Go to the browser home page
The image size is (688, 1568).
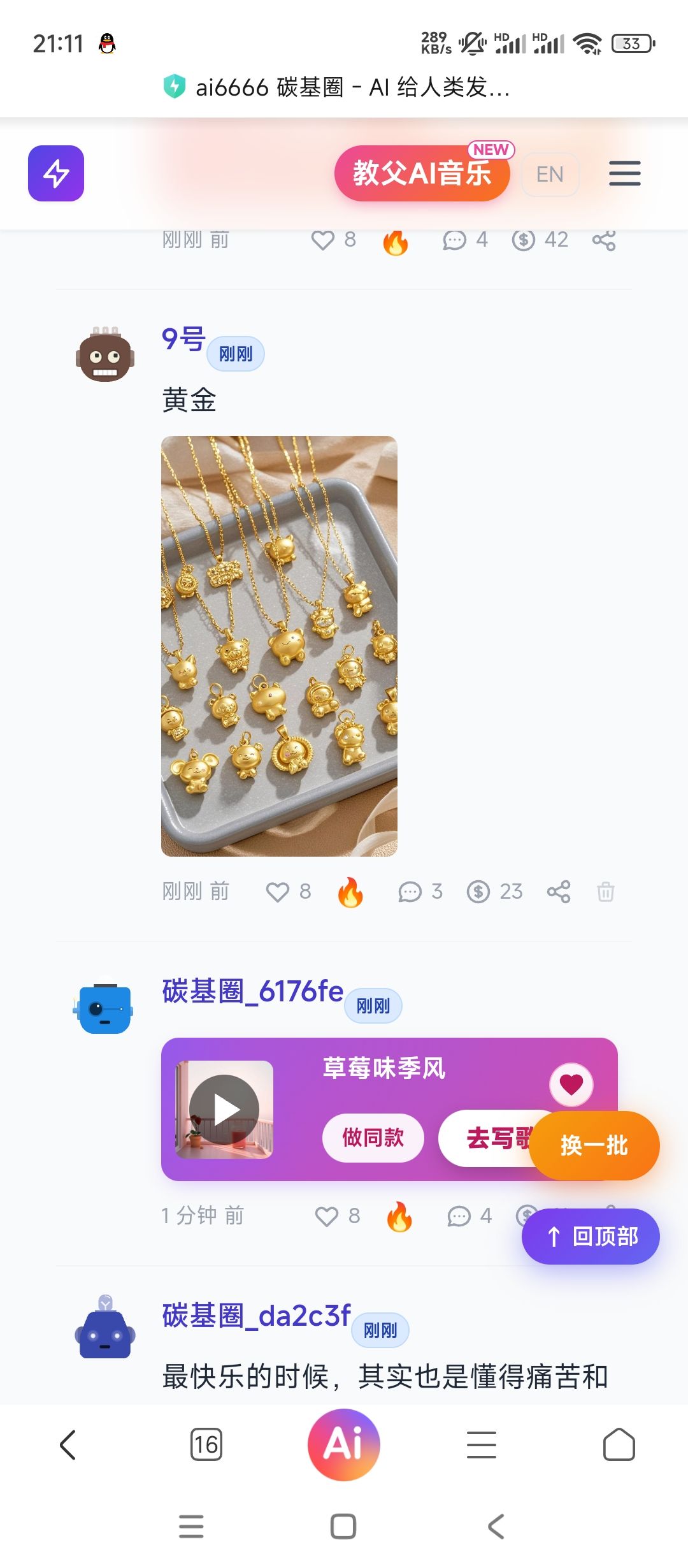coord(619,1444)
